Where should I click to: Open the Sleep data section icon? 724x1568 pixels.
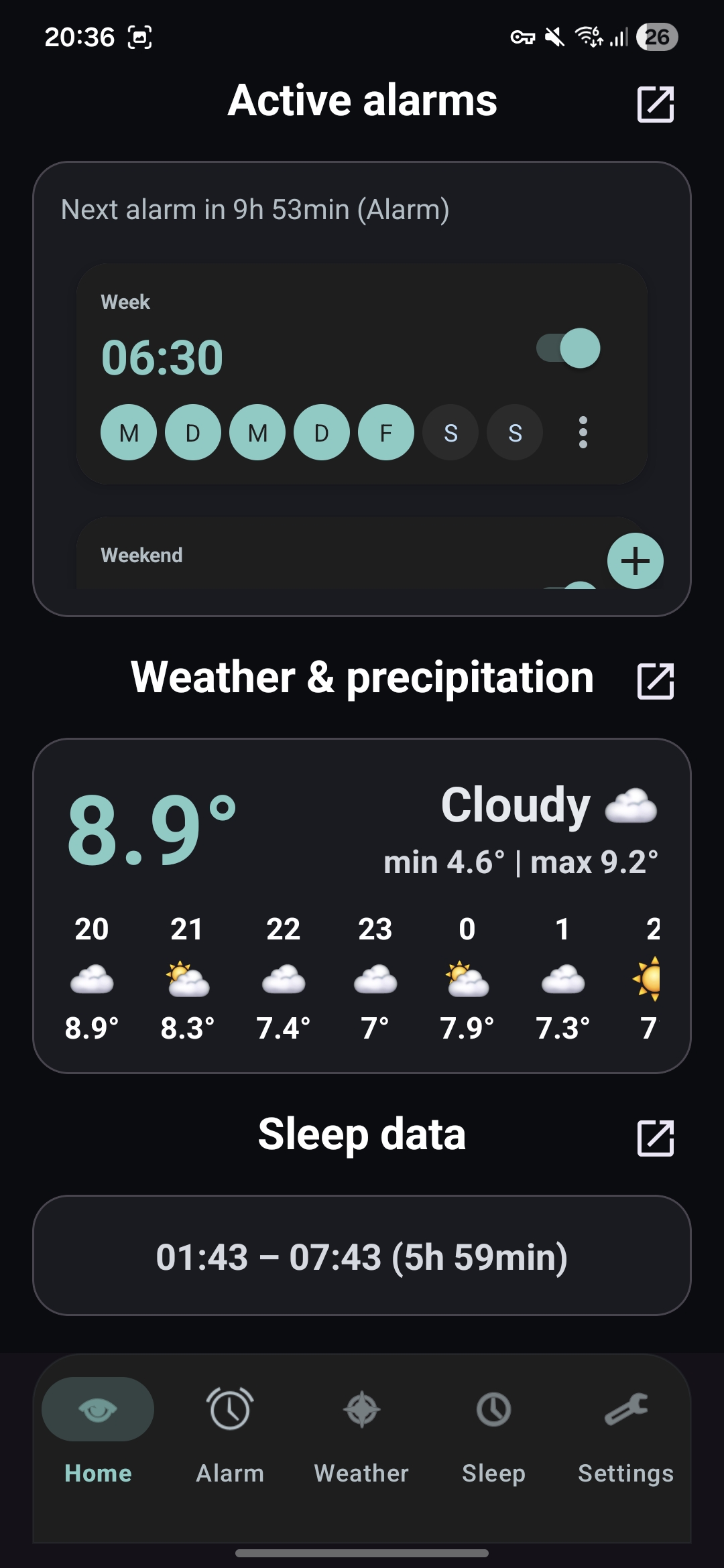tap(655, 1137)
